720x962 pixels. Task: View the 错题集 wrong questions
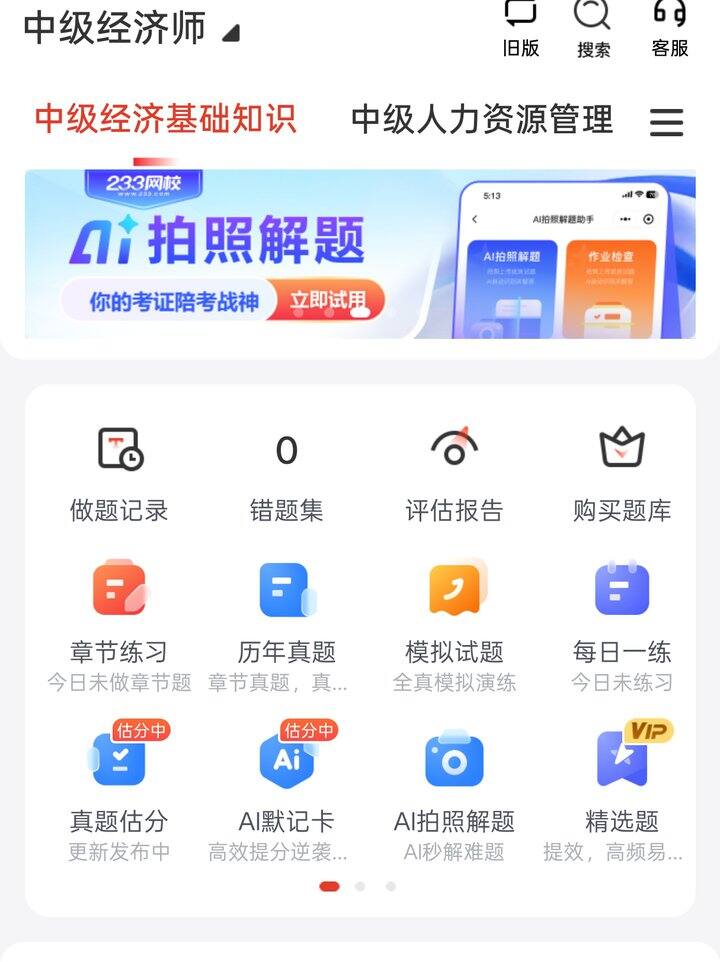(x=287, y=474)
